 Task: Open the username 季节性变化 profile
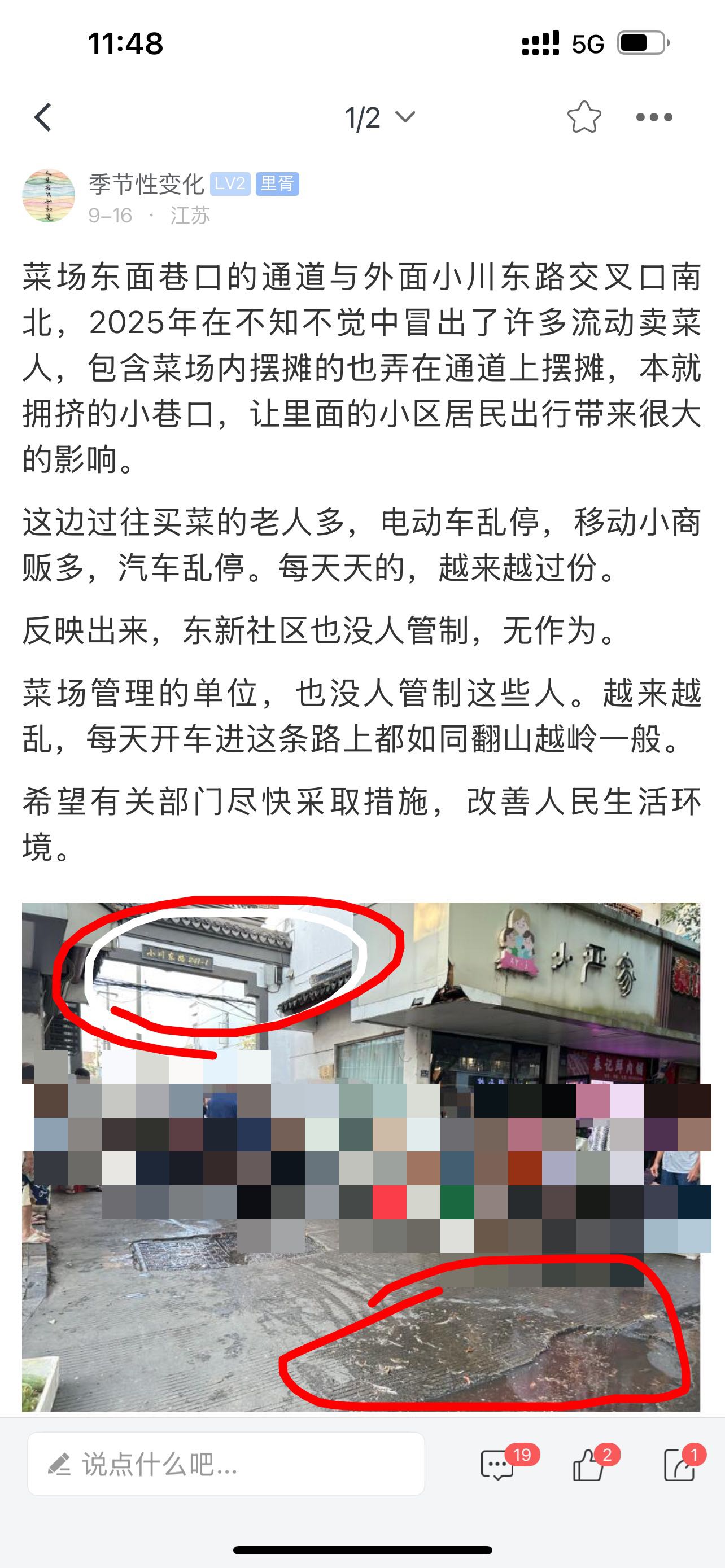(146, 184)
